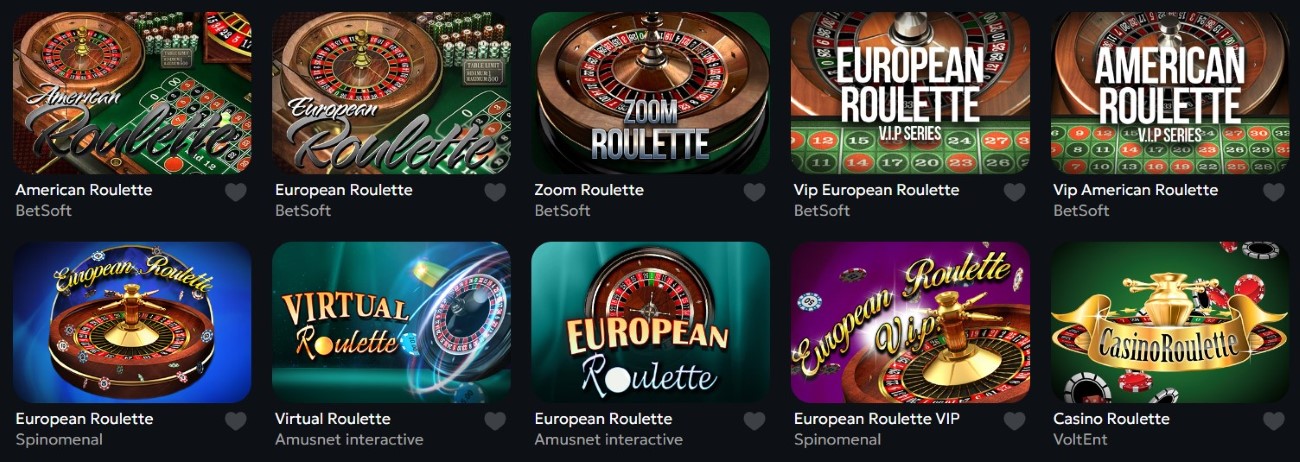Viewport: 1300px width, 462px height.
Task: Launch Virtual Roulette game
Action: click(x=391, y=322)
